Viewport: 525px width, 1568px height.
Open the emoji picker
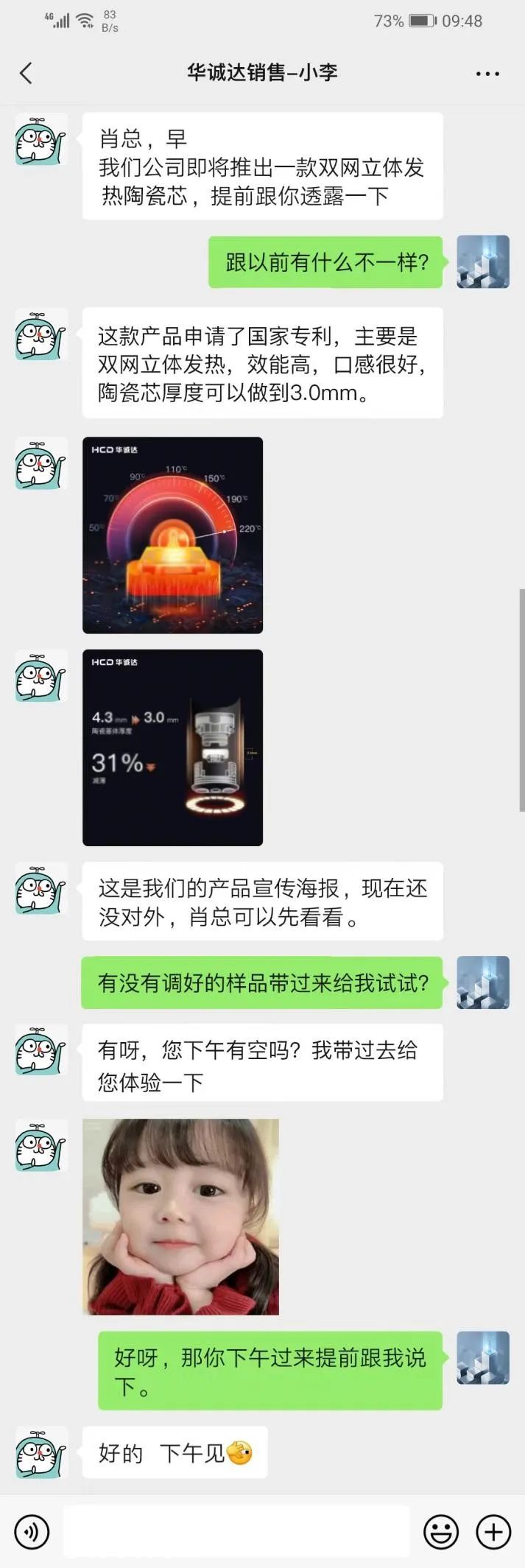point(440,1533)
